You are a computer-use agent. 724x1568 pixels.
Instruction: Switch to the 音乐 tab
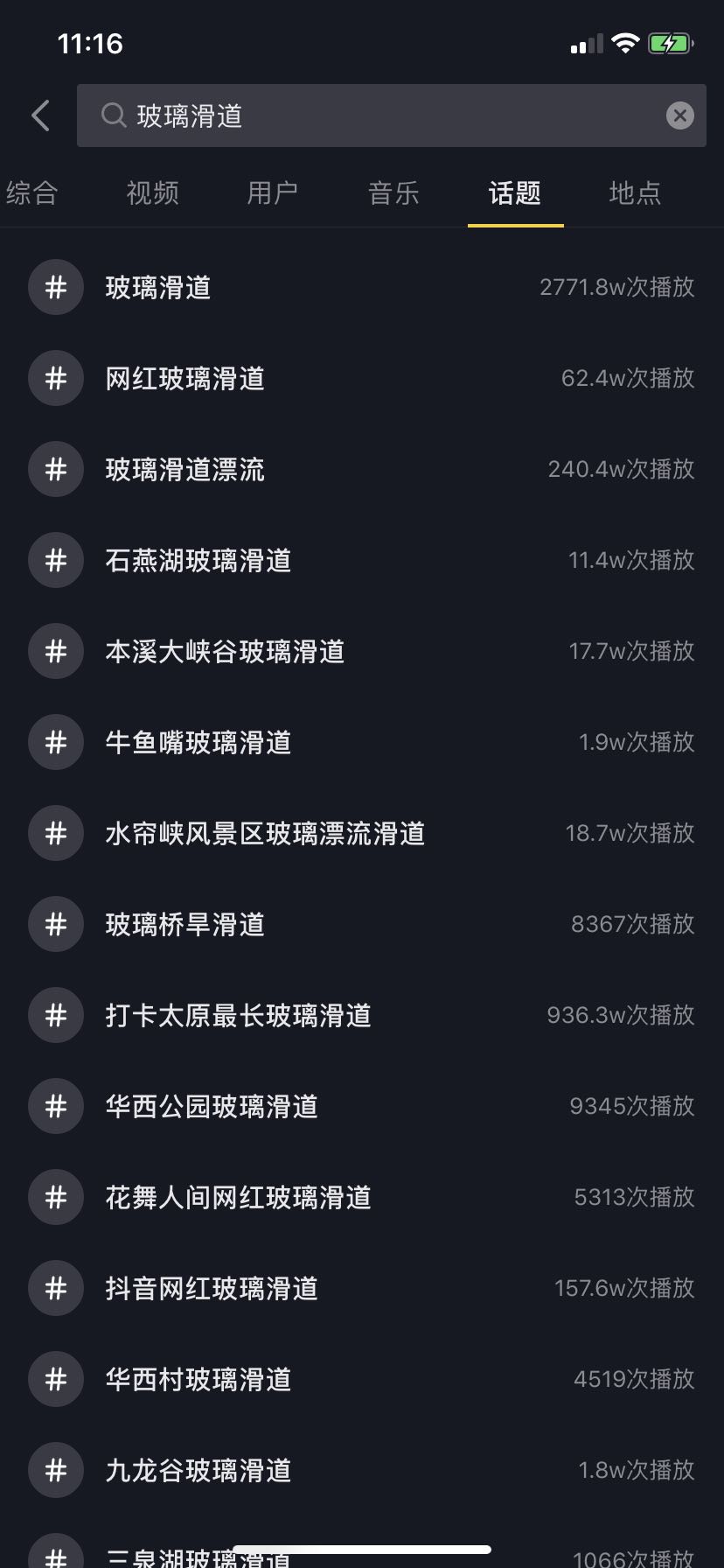pyautogui.click(x=393, y=193)
